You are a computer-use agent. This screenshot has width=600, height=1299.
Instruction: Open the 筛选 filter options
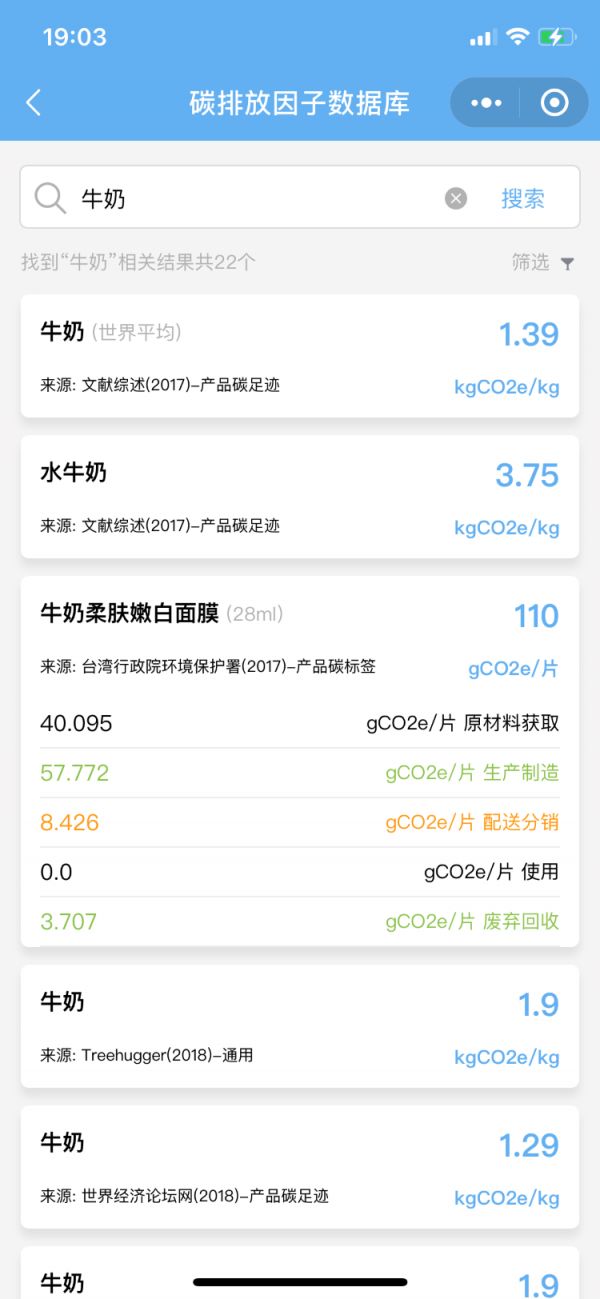click(x=543, y=263)
